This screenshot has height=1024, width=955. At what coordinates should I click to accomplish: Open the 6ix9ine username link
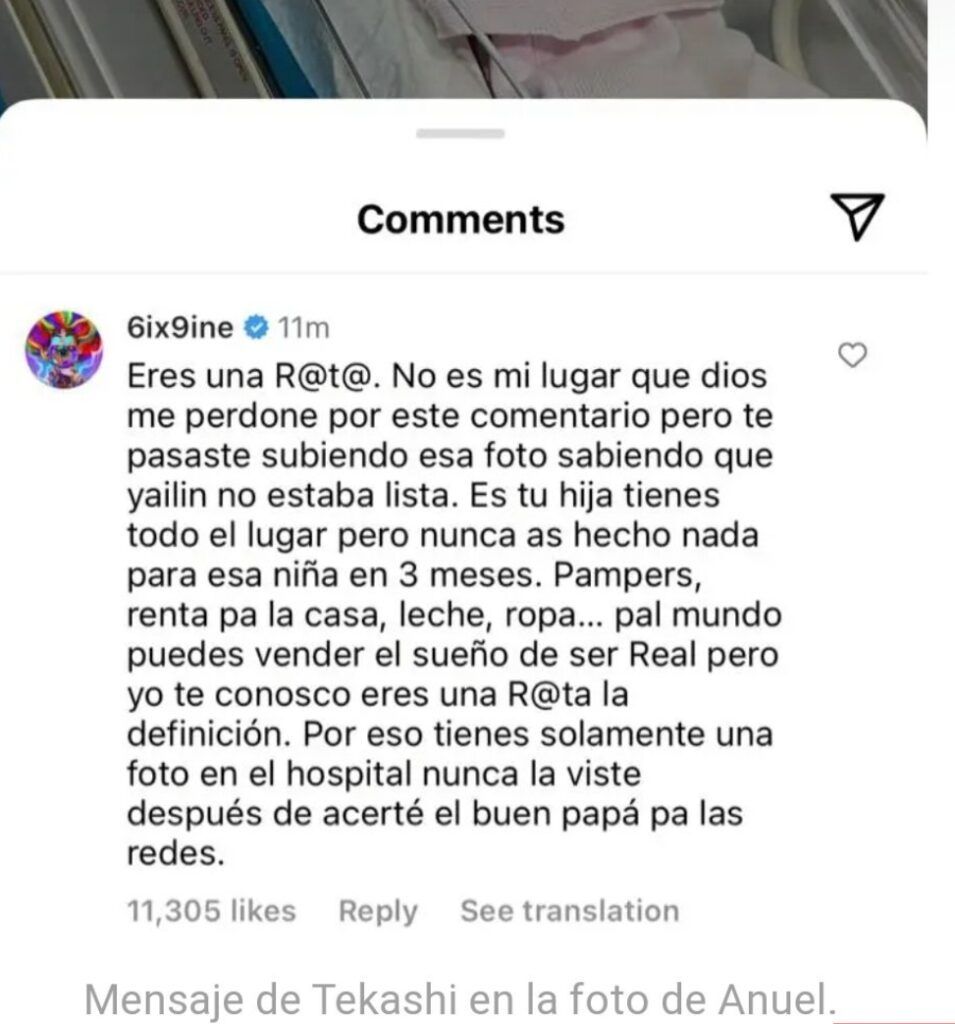pyautogui.click(x=180, y=327)
